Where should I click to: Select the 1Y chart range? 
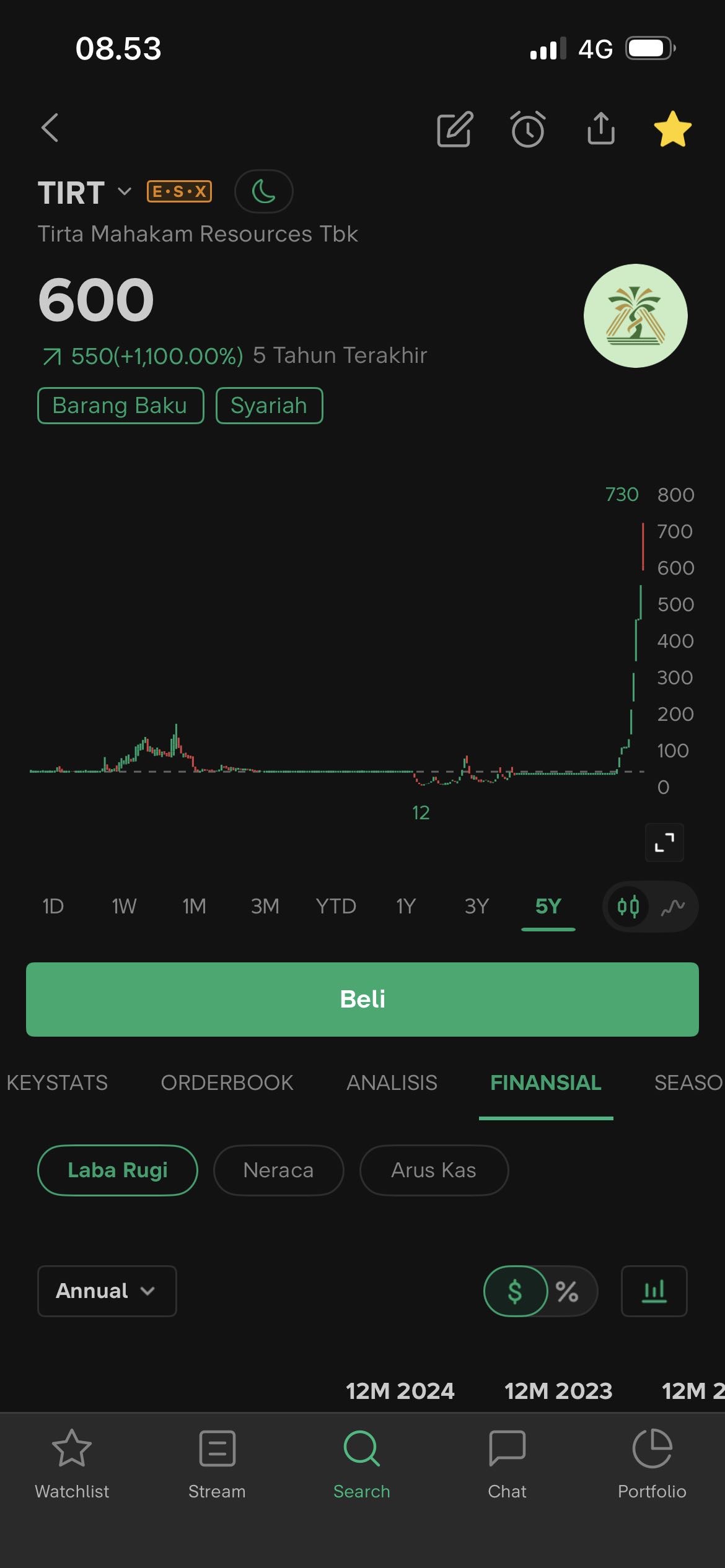(x=406, y=907)
